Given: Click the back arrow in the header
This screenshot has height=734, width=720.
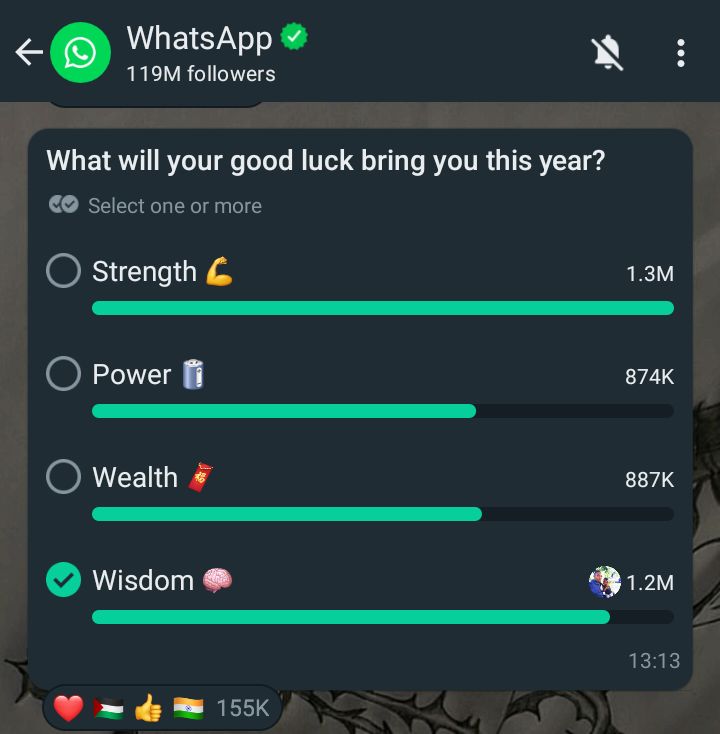Looking at the screenshot, I should click(28, 52).
